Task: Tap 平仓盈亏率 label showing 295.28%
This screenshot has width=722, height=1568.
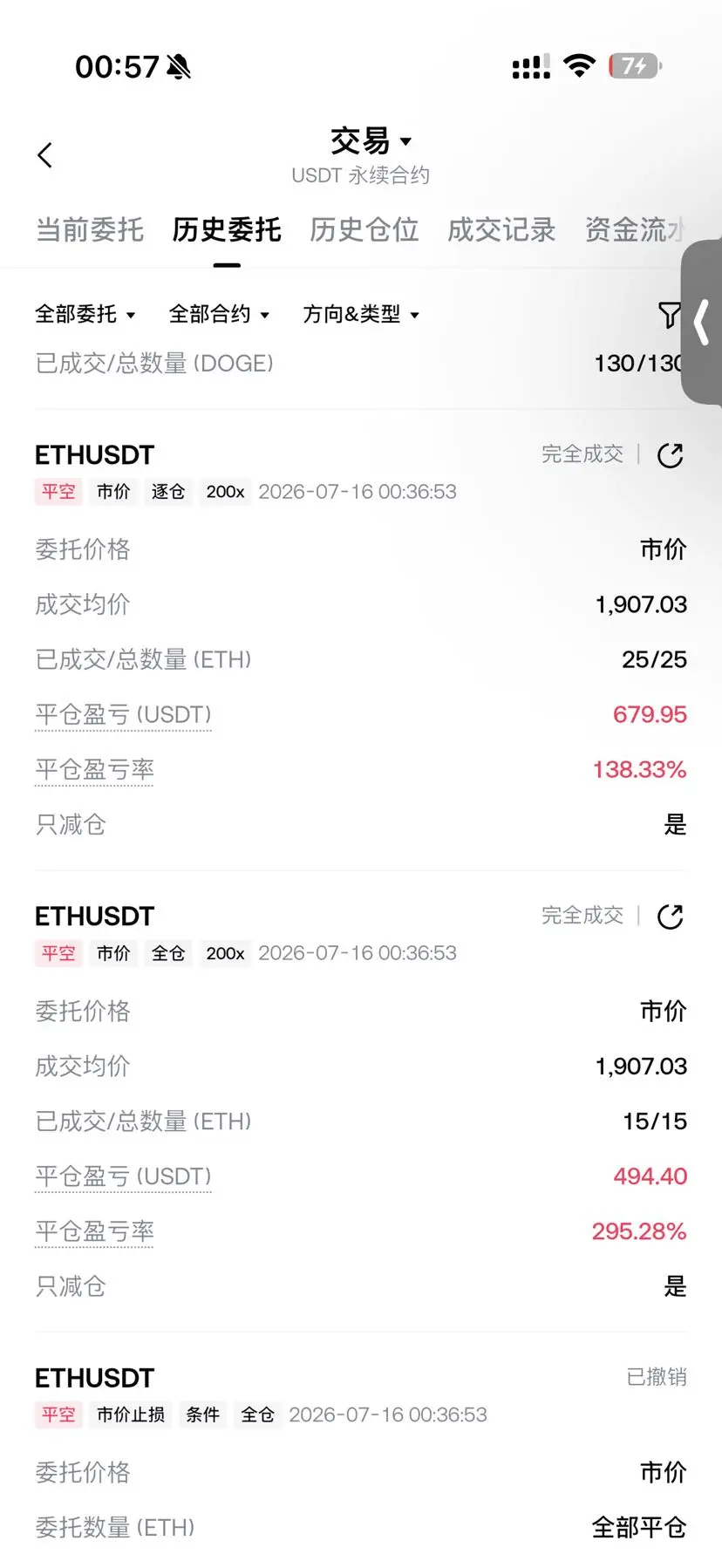Action: (x=94, y=1232)
